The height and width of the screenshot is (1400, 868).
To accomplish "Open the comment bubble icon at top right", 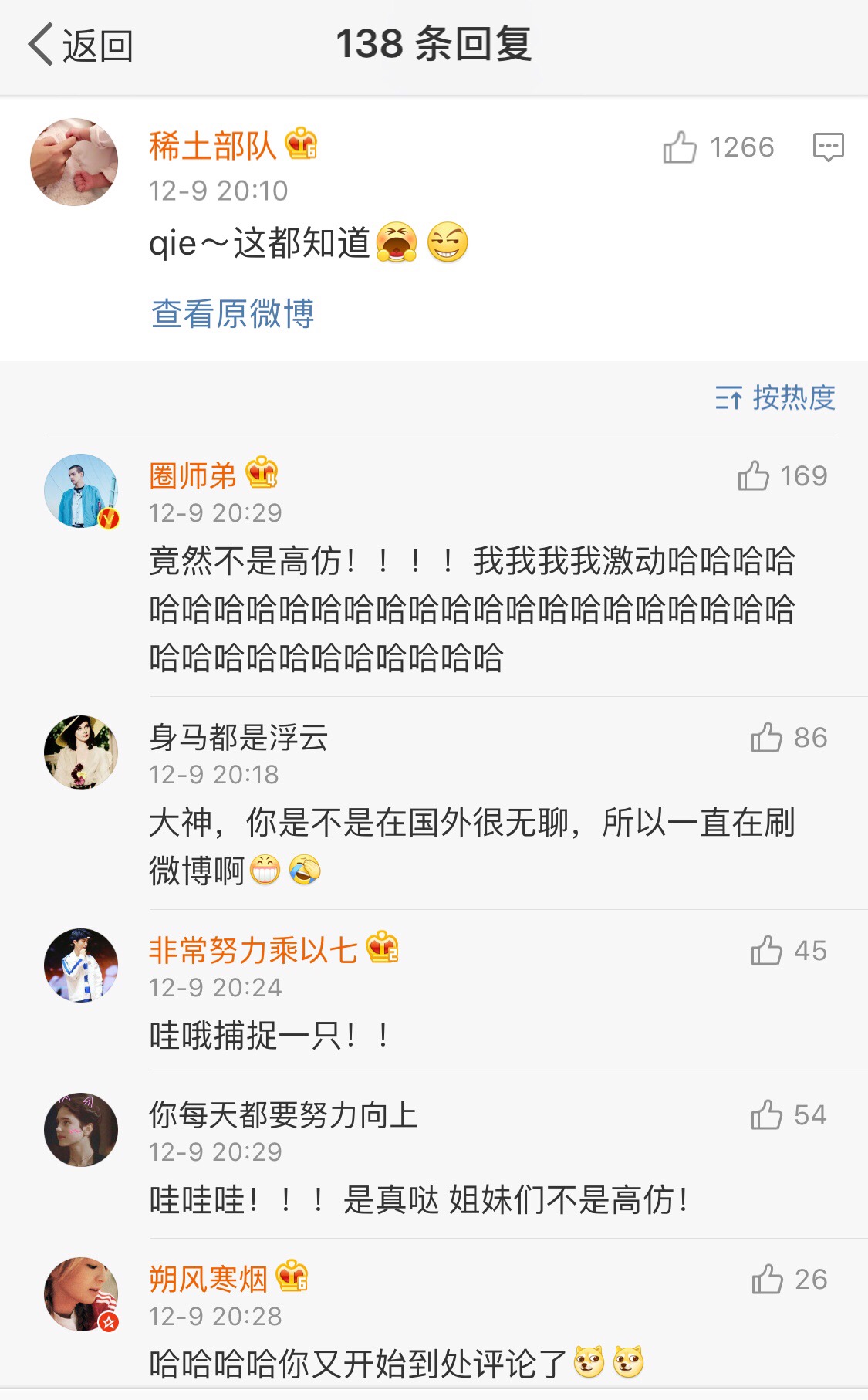I will (827, 147).
